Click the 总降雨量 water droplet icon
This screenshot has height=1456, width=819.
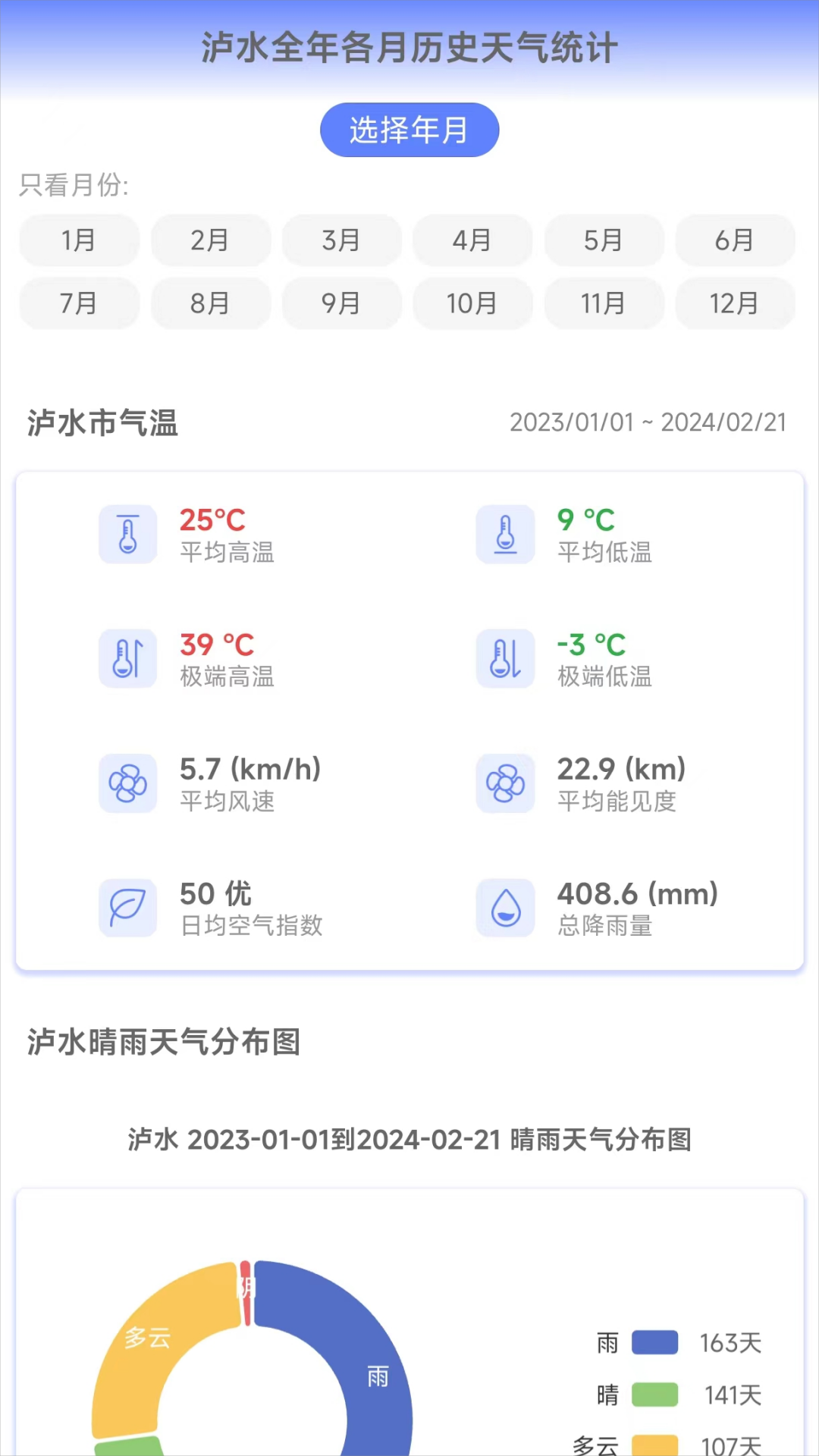(505, 908)
